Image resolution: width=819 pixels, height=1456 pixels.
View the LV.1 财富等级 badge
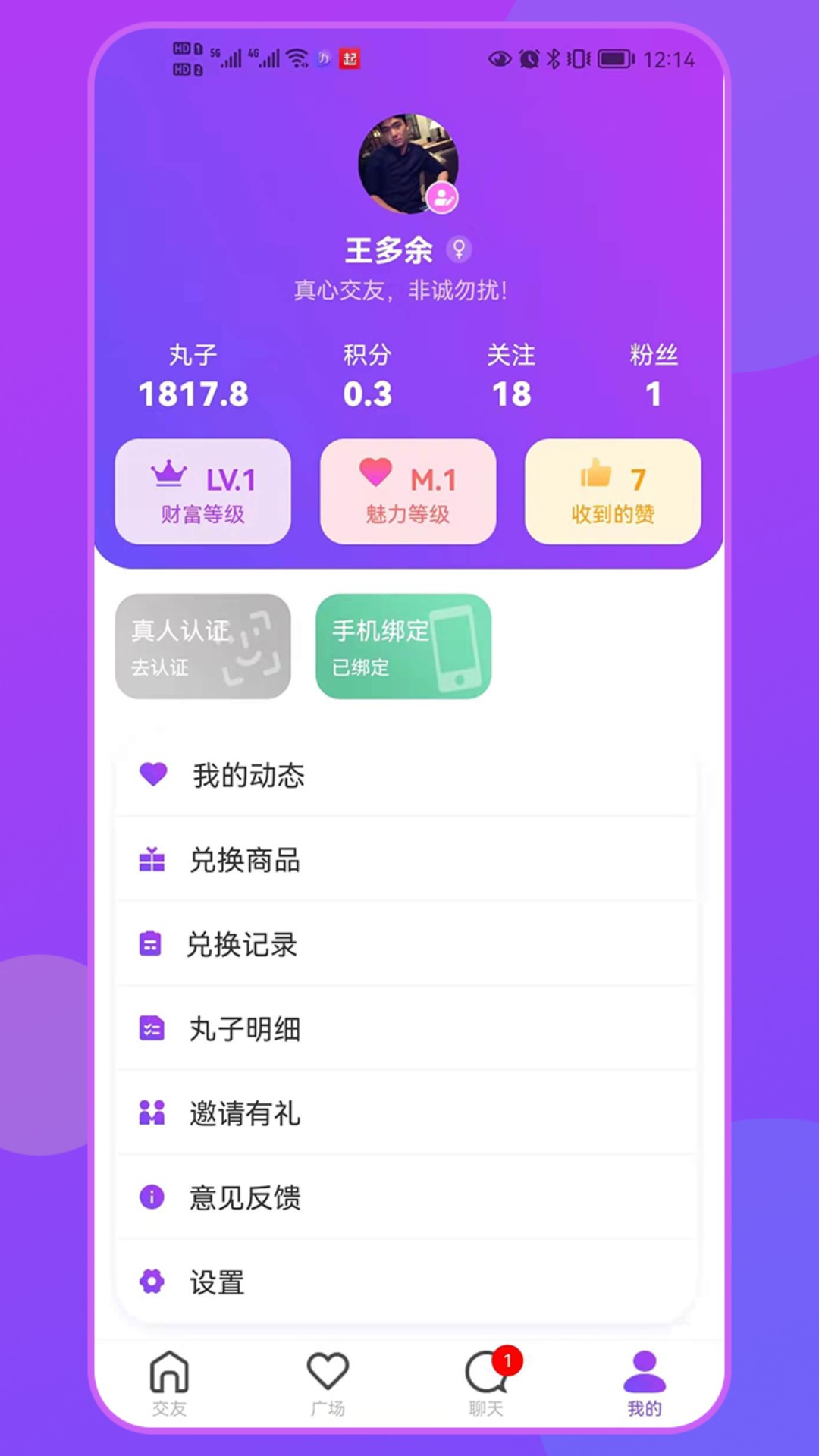[x=202, y=491]
